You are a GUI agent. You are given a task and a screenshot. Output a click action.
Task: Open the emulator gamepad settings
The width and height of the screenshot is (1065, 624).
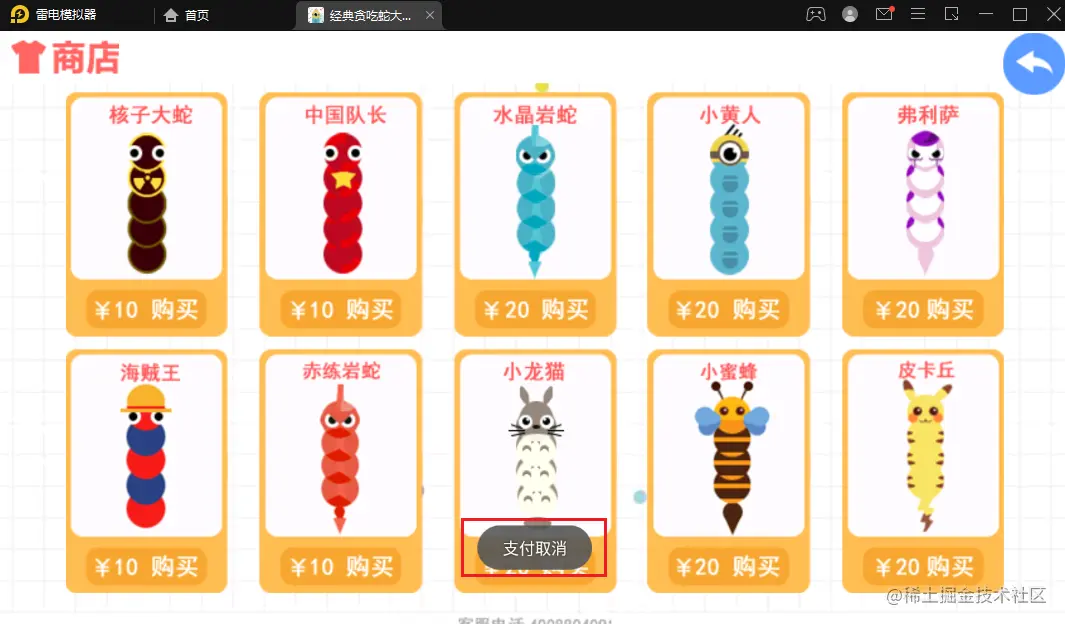tap(816, 14)
